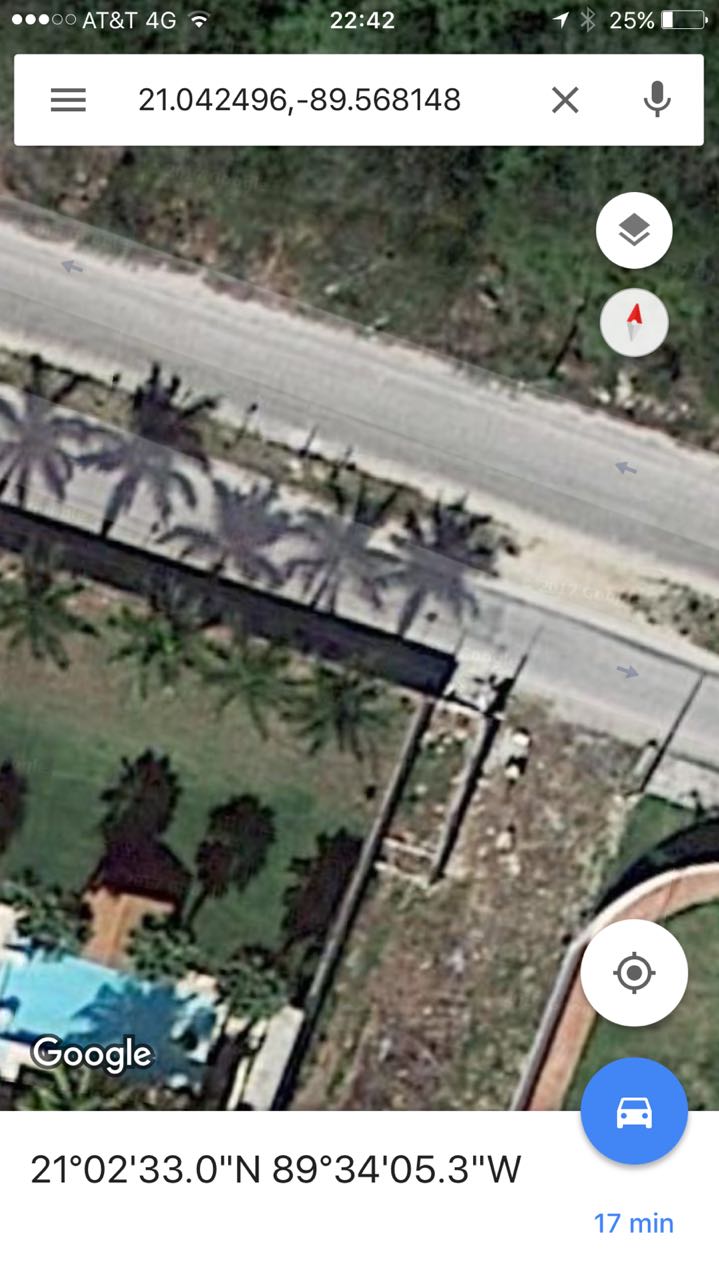The height and width of the screenshot is (1280, 719).
Task: Clear the search text with X
Action: (x=565, y=100)
